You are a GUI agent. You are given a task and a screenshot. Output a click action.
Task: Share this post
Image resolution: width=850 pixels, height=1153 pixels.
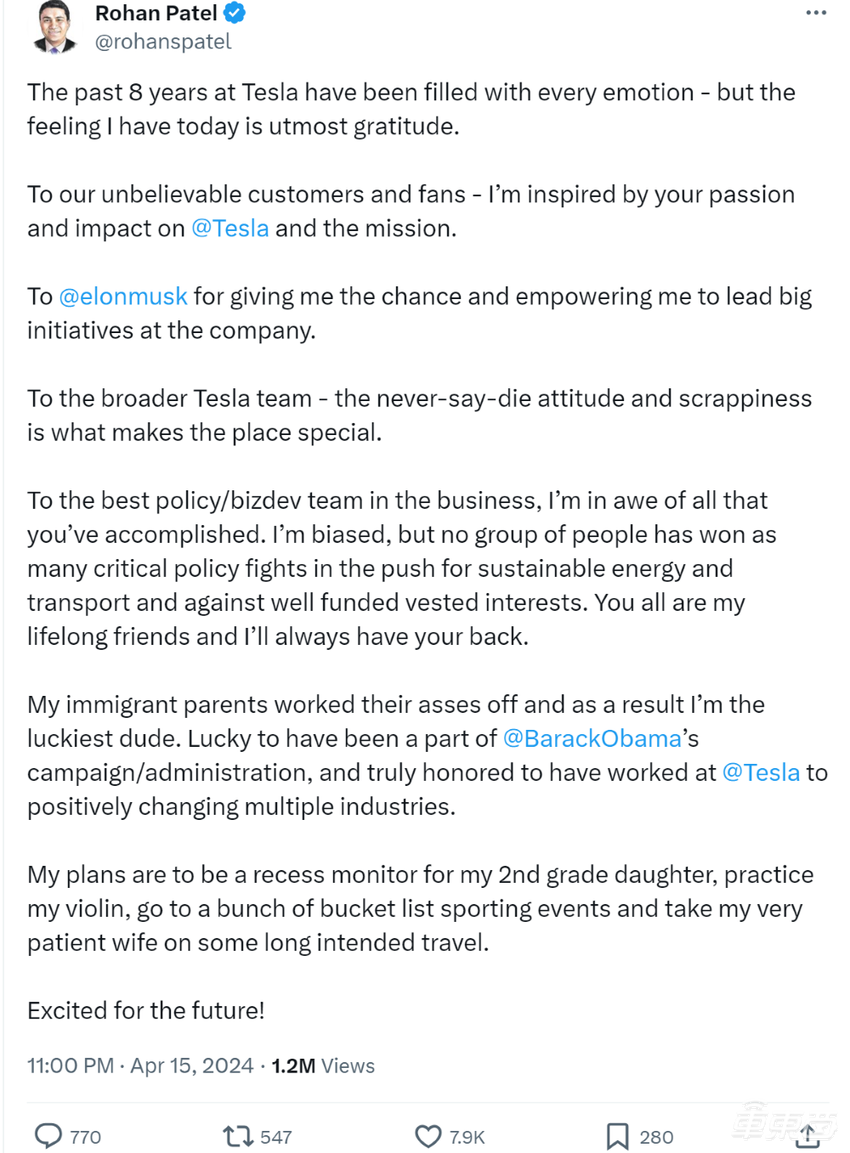pyautogui.click(x=810, y=1136)
